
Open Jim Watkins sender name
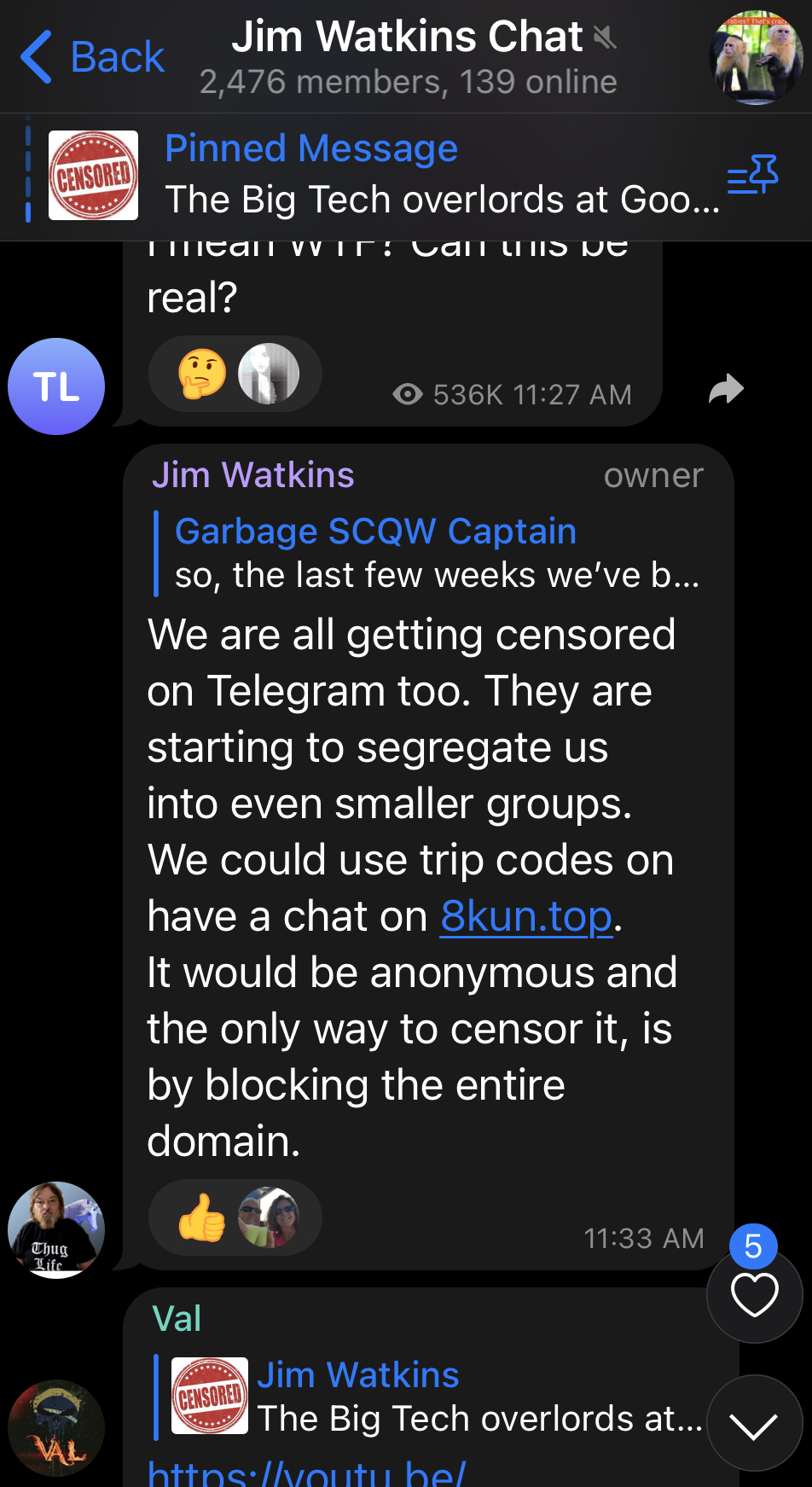252,475
